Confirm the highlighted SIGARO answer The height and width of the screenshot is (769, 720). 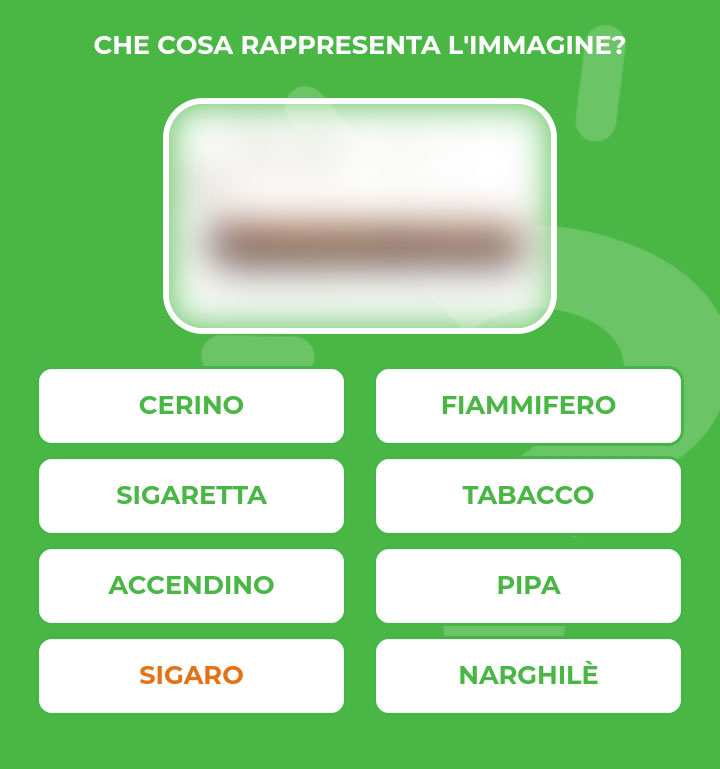click(191, 675)
